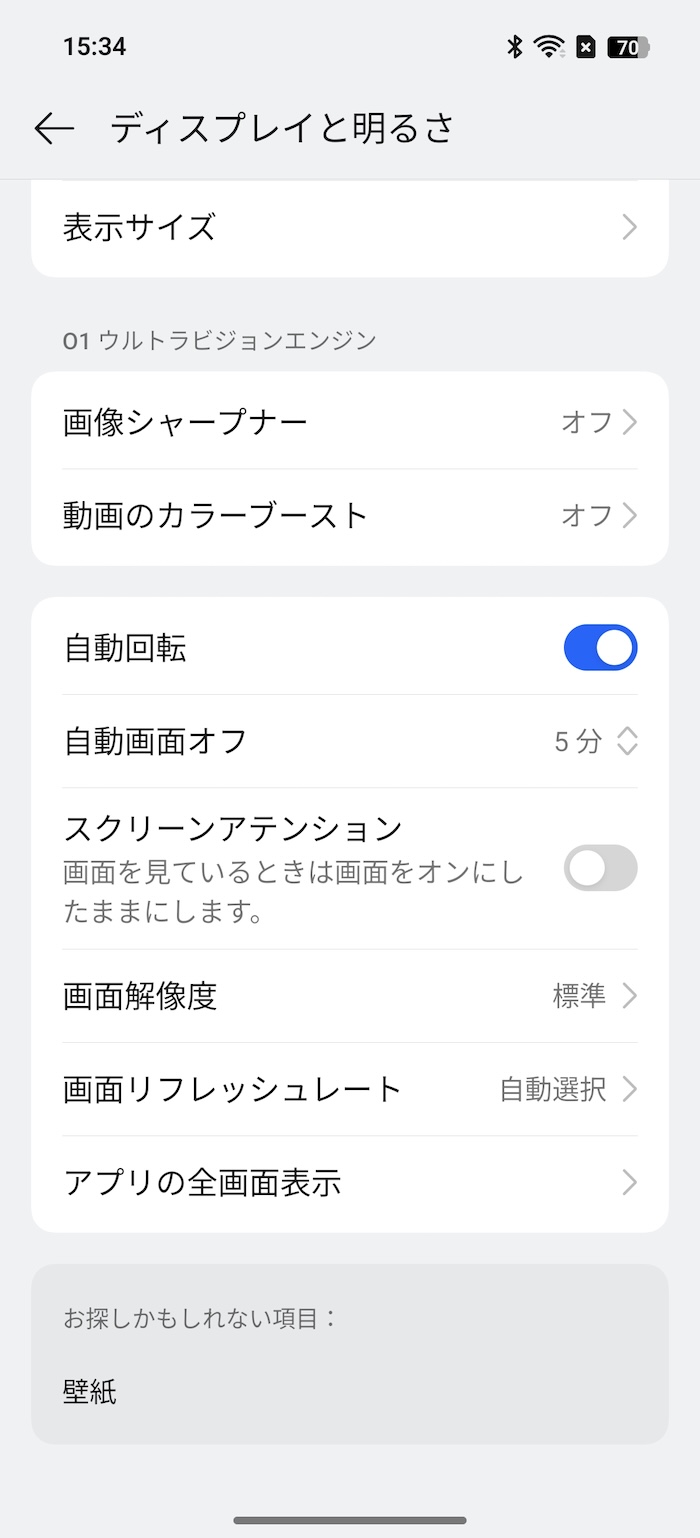Turn off 自動回転 switch

click(600, 648)
